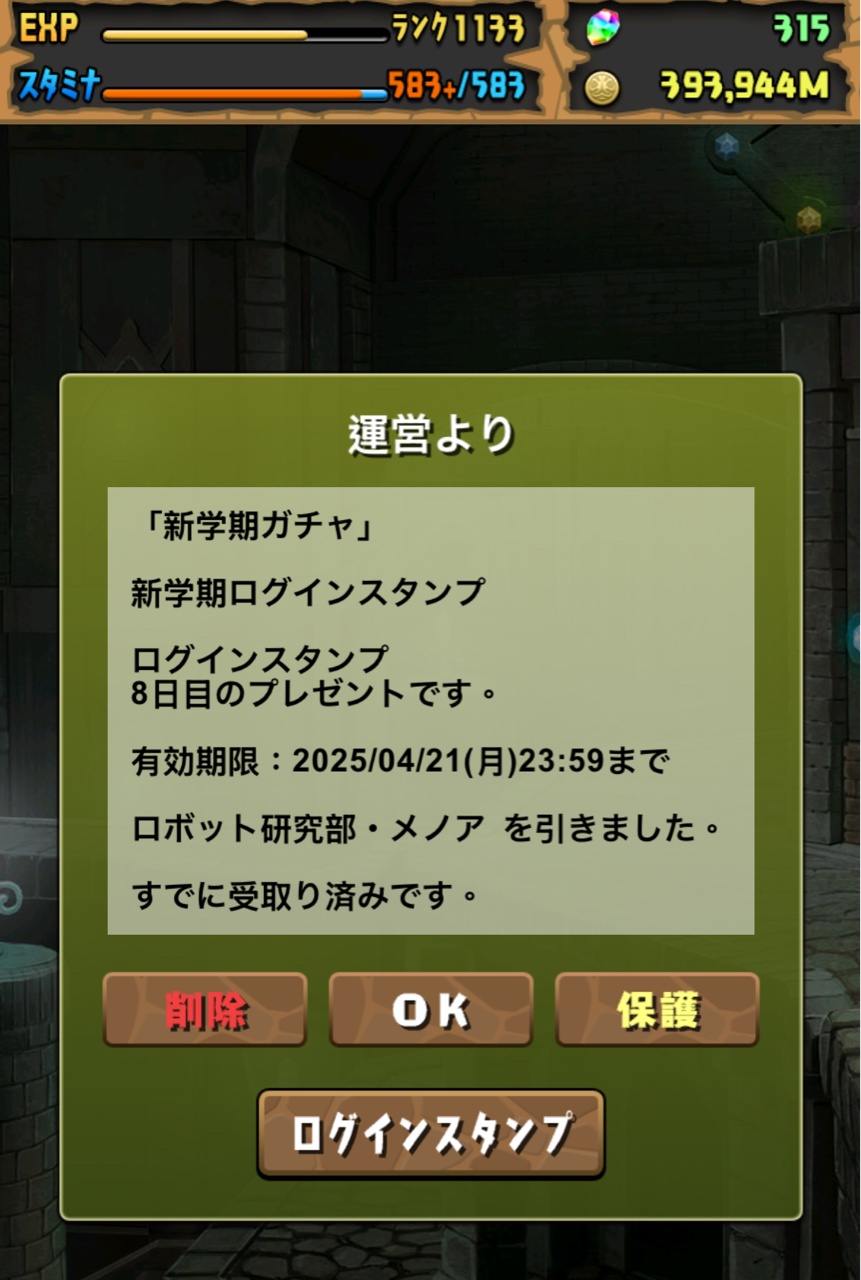Protect this mail with 保護 button

657,1011
